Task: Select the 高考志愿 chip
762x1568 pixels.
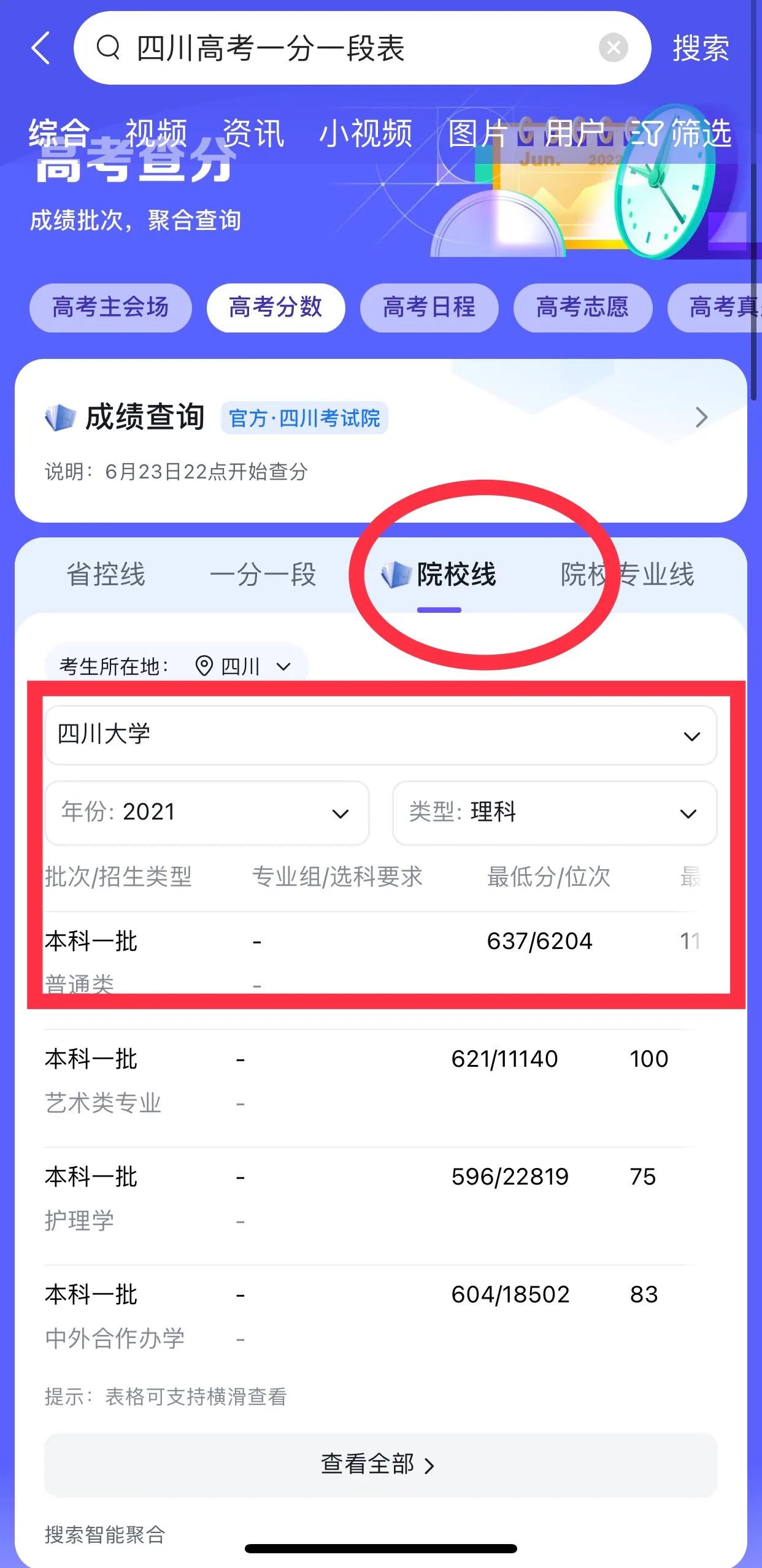Action: click(x=582, y=307)
